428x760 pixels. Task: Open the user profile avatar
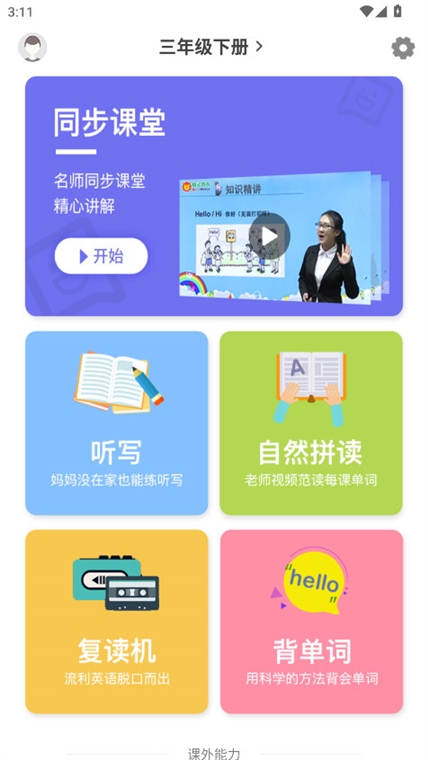(32, 48)
